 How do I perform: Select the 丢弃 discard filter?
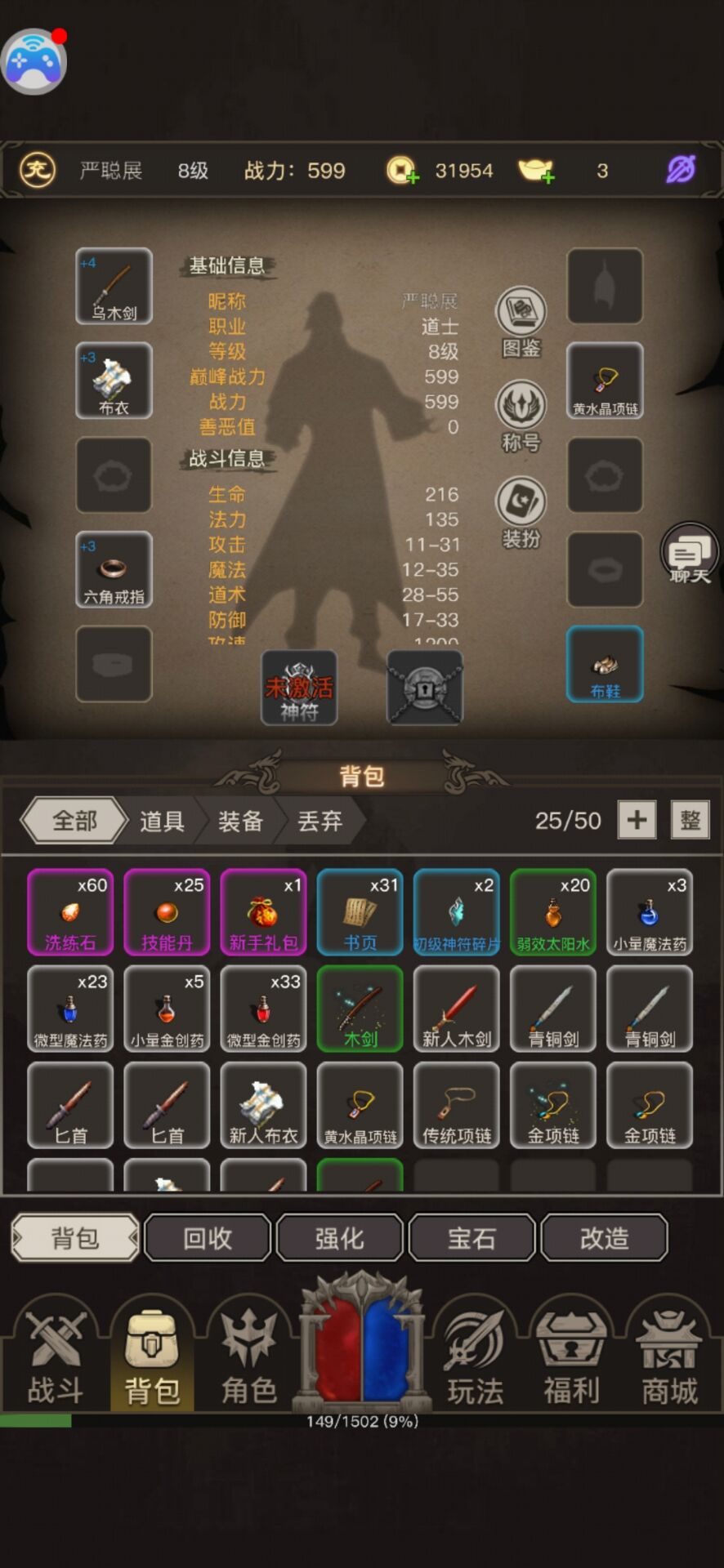click(320, 821)
